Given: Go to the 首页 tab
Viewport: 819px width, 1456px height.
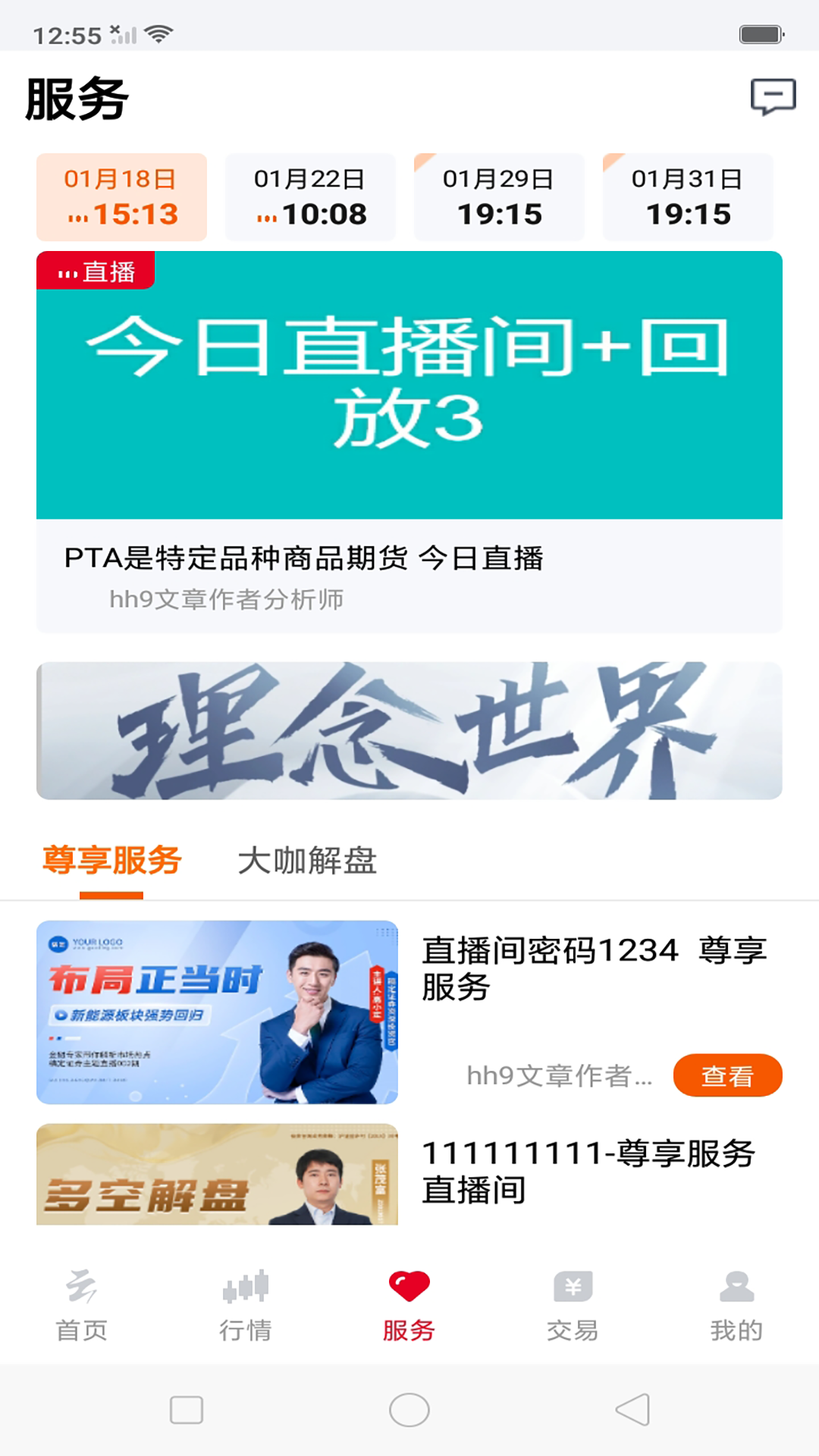Looking at the screenshot, I should point(81,1306).
